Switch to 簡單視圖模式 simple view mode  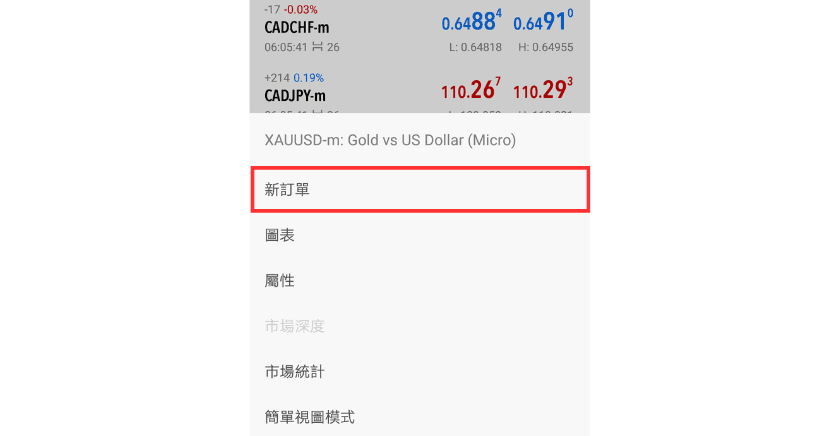click(419, 417)
